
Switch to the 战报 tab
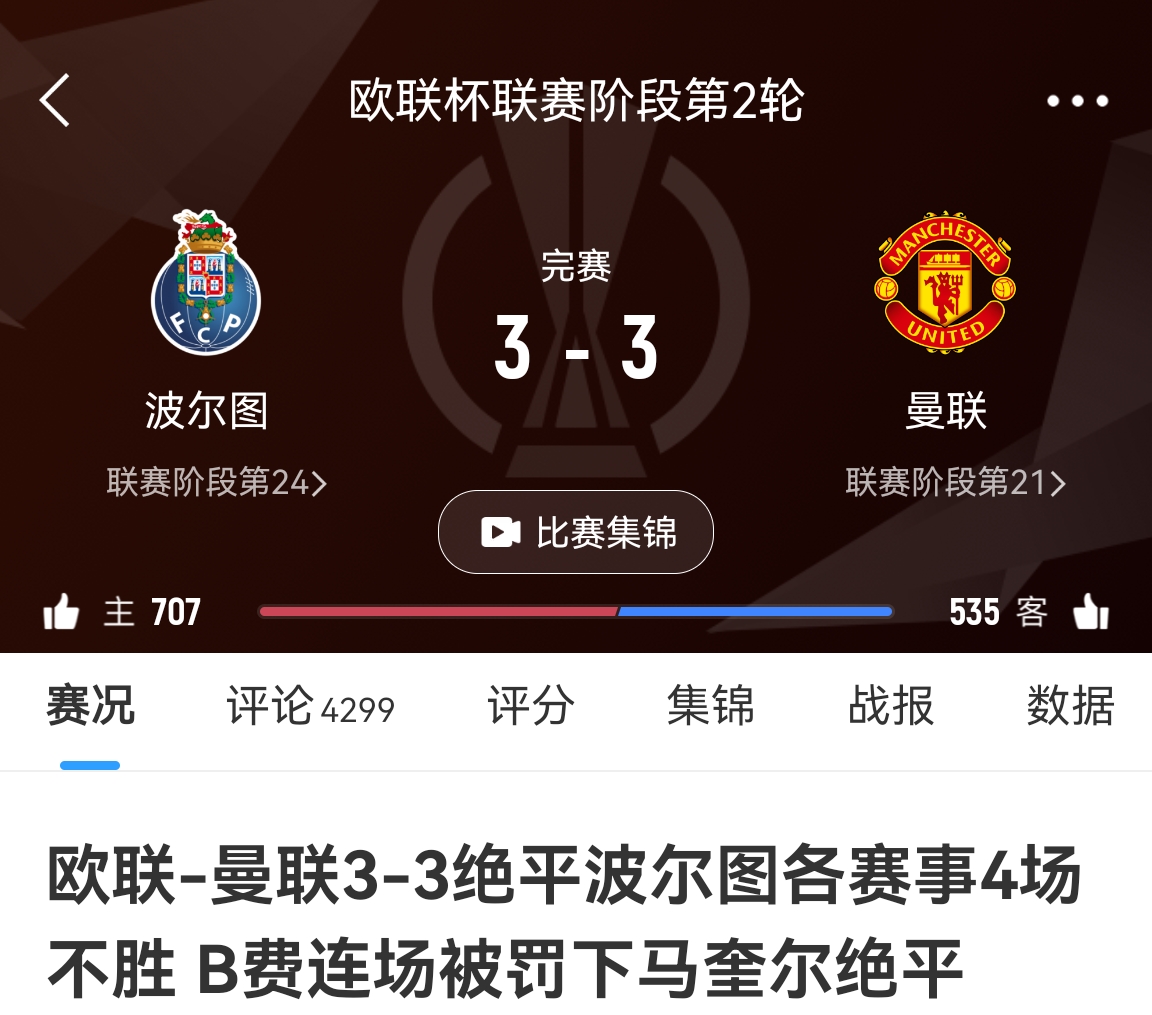click(x=891, y=706)
